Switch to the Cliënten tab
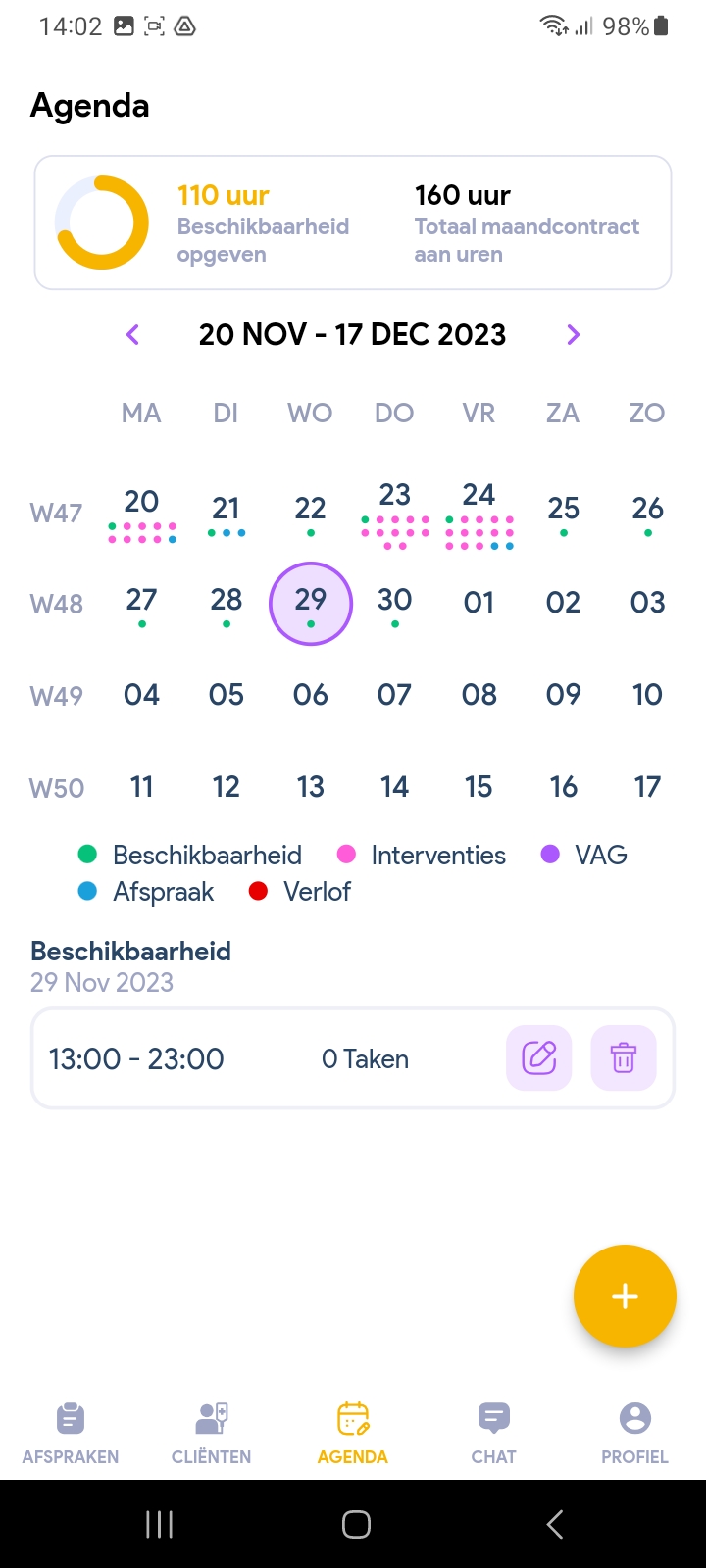This screenshot has height=1568, width=706. coord(211,1432)
